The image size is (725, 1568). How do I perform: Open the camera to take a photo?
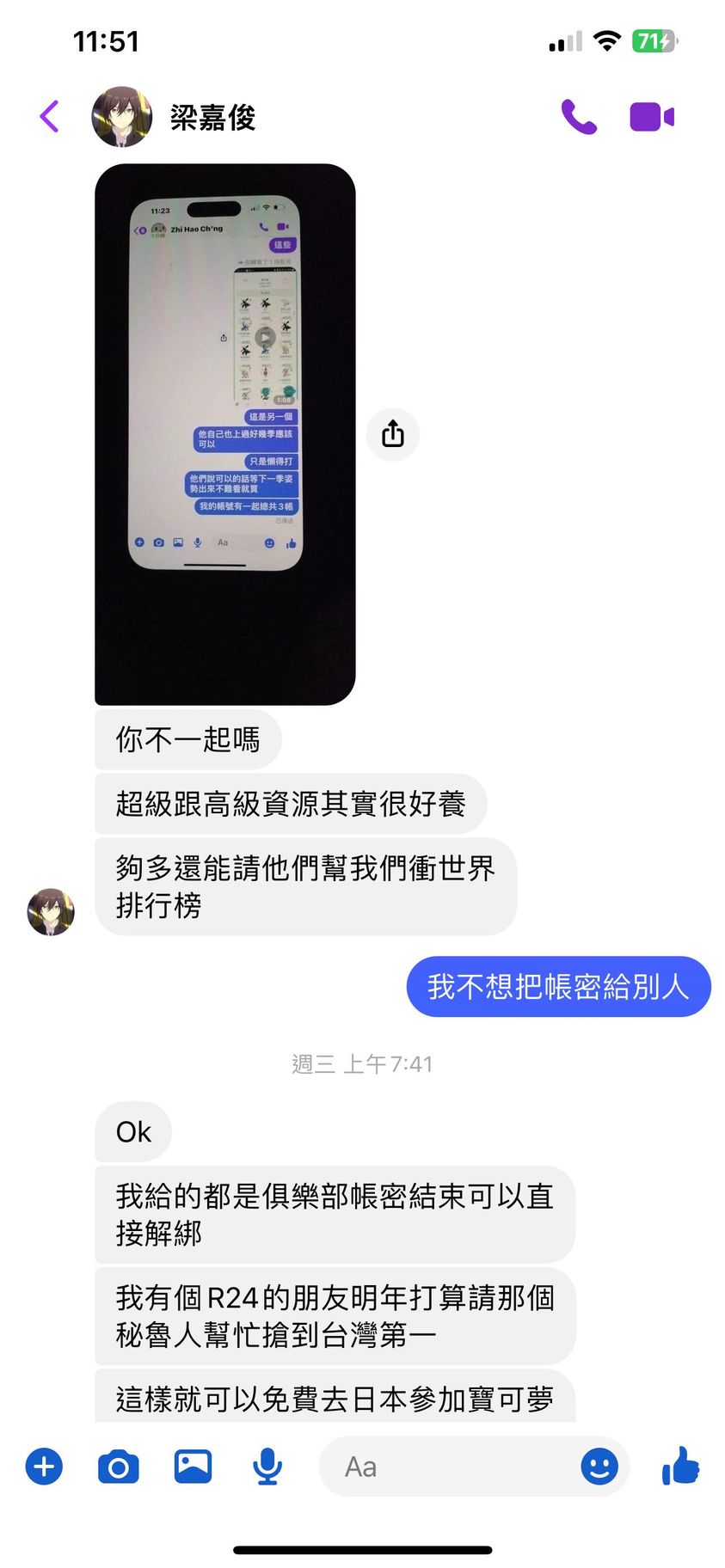[x=119, y=1467]
